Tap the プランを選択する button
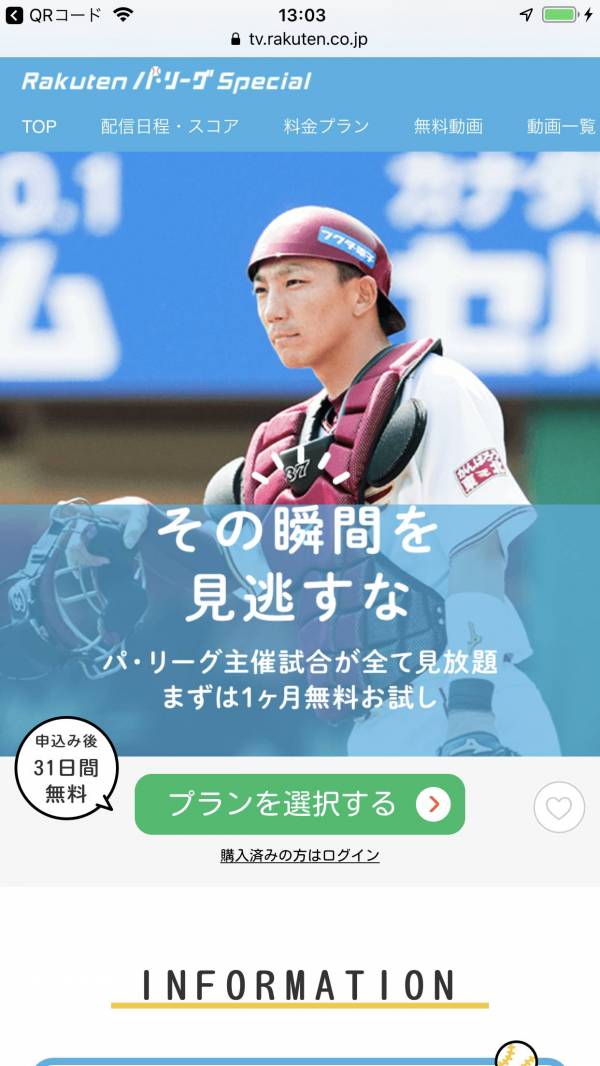Image resolution: width=600 pixels, height=1066 pixels. click(300, 804)
